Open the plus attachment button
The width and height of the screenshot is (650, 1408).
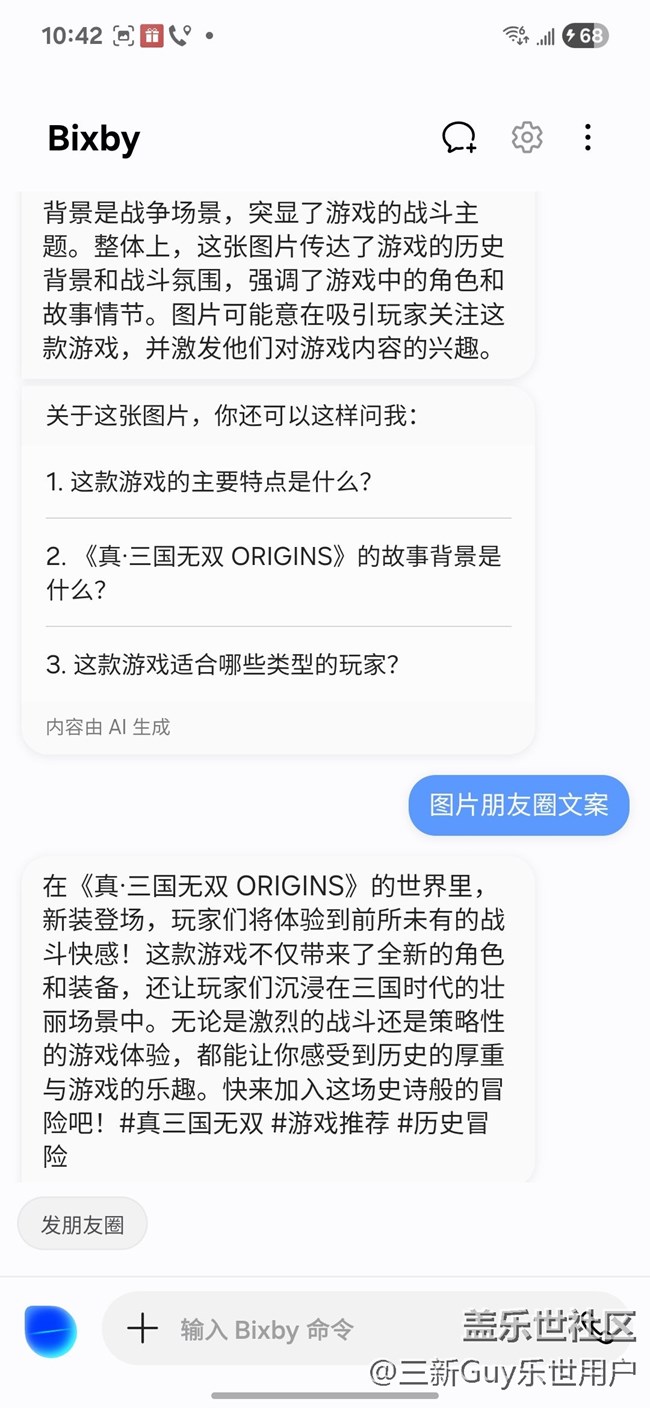coord(143,1328)
